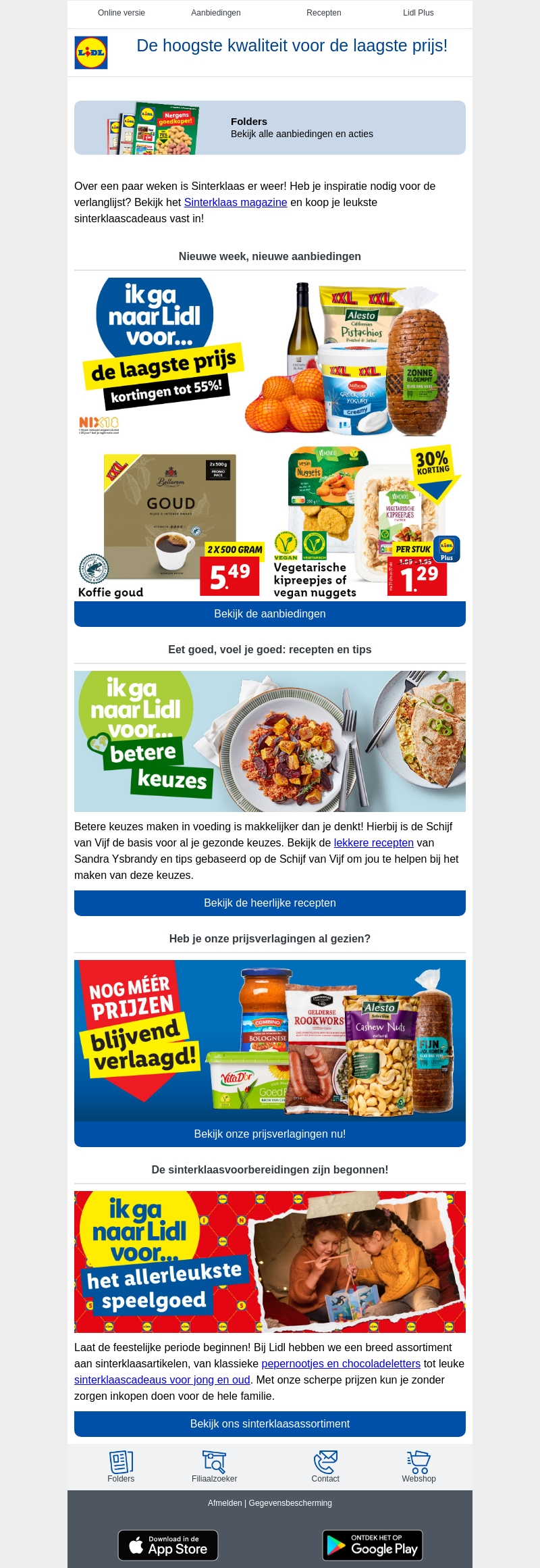The image size is (540, 1568).
Task: Visit the Lidl Plus link
Action: point(418,13)
